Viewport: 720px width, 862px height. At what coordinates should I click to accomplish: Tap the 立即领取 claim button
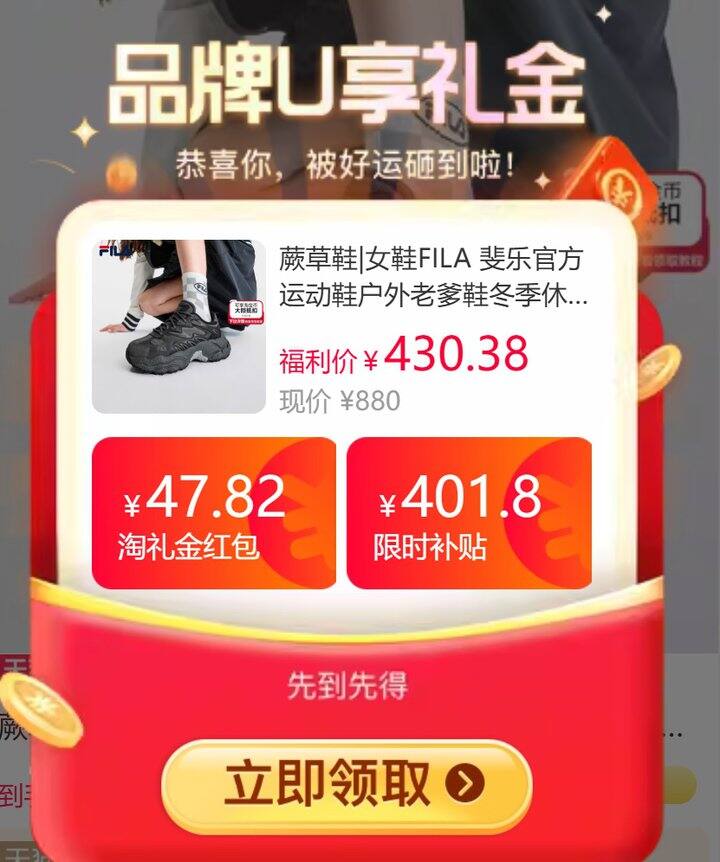pyautogui.click(x=347, y=784)
